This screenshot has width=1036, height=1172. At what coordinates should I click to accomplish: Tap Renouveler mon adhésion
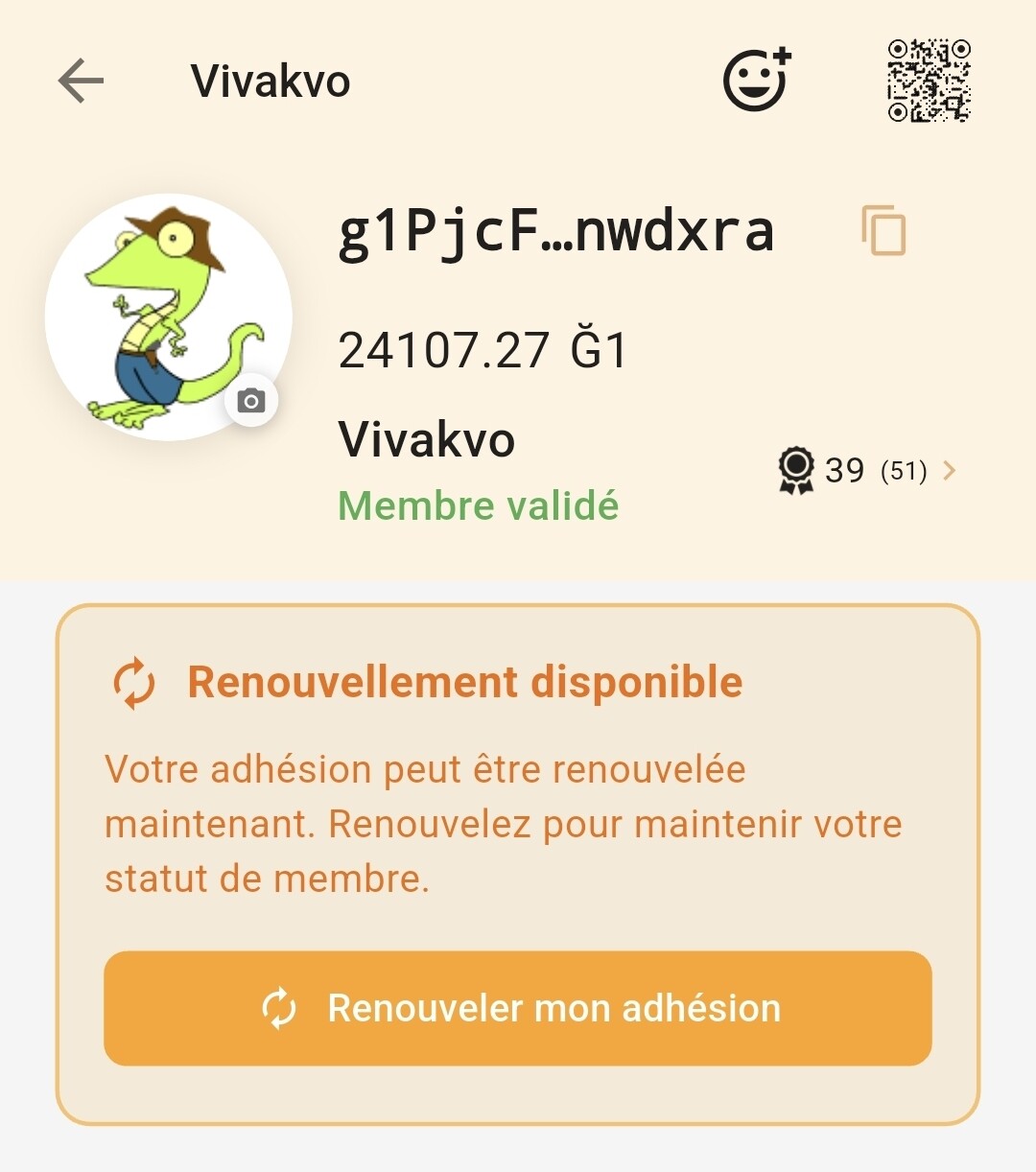pos(518,1008)
